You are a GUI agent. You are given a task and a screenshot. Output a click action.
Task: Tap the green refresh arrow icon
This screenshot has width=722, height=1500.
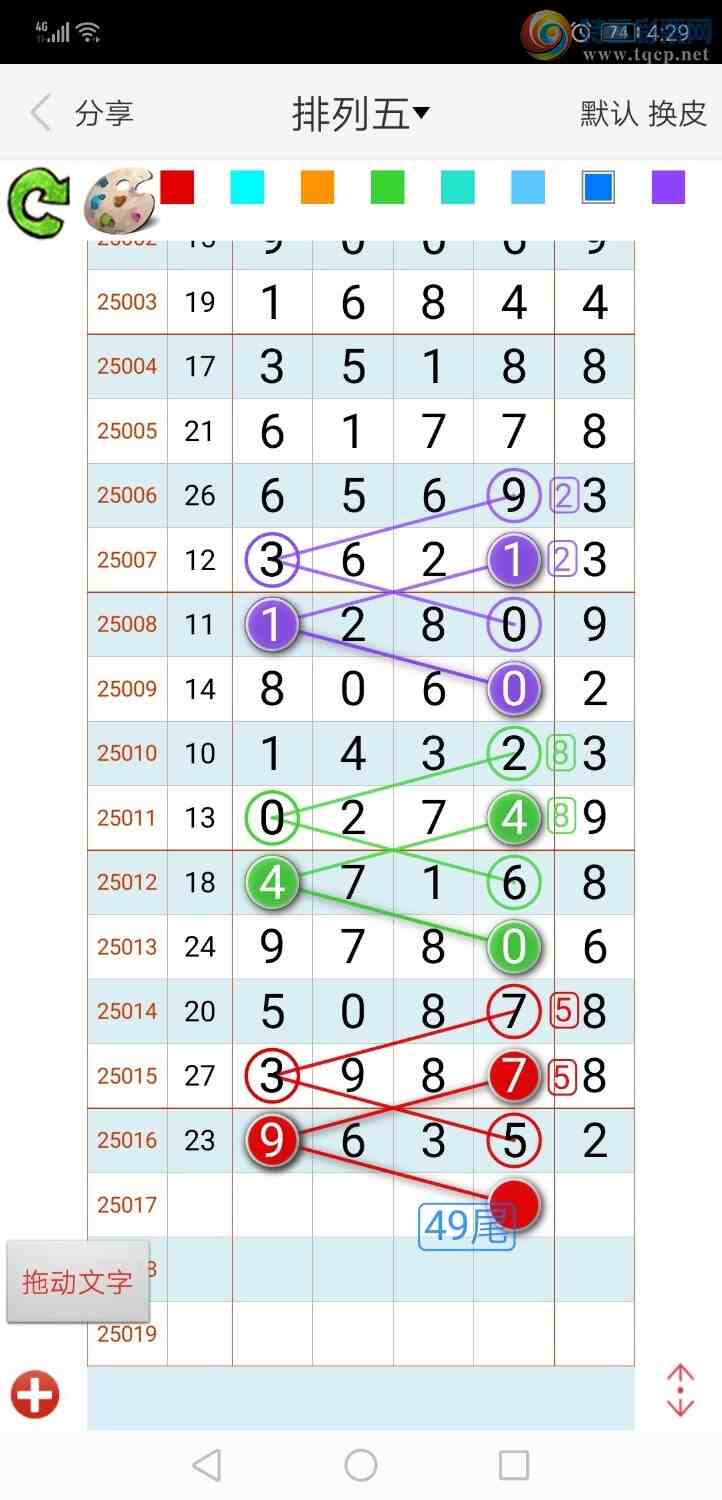click(37, 201)
